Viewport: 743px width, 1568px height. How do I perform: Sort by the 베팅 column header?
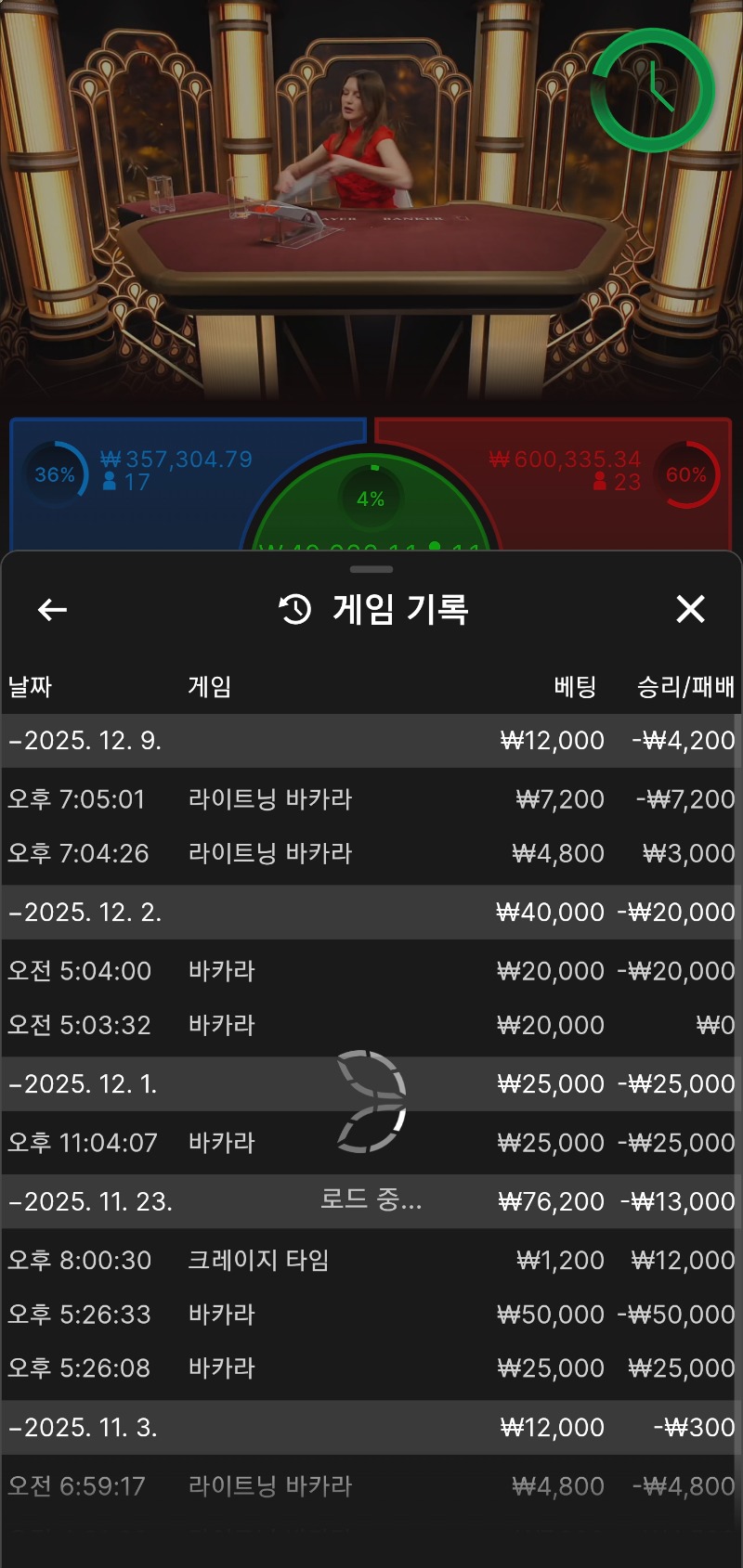click(x=574, y=687)
